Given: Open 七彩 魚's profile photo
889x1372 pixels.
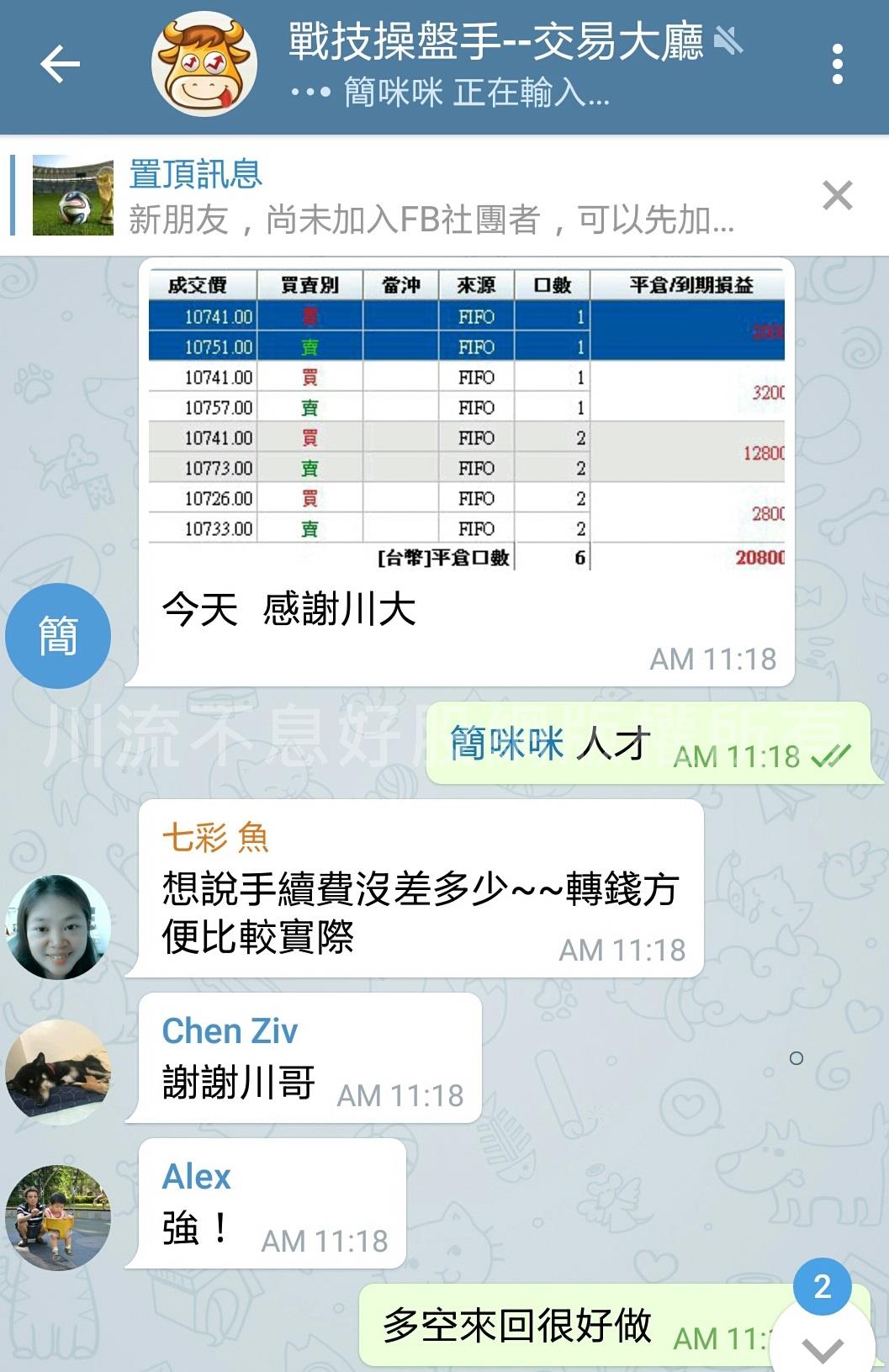Looking at the screenshot, I should coord(58,927).
